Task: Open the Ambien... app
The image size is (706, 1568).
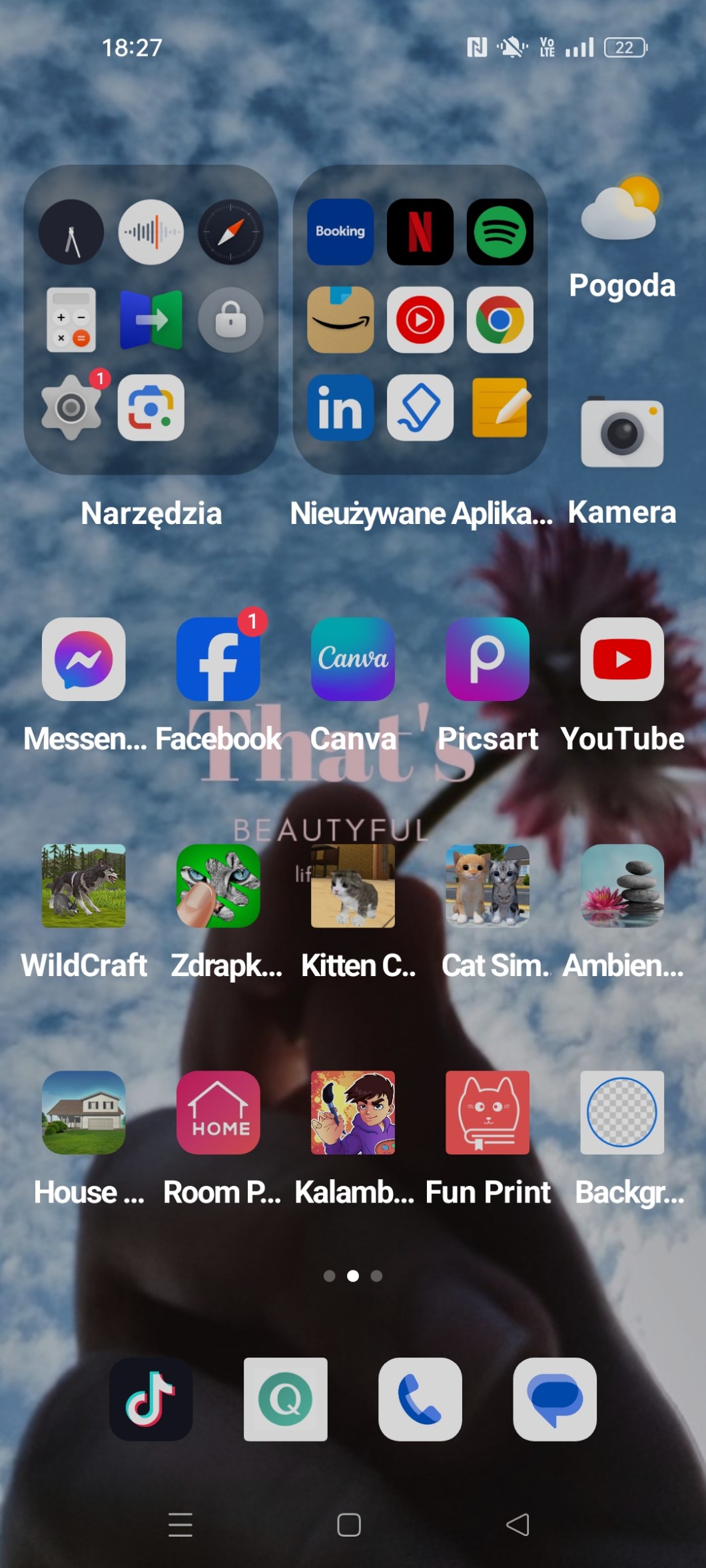Action: [622, 886]
